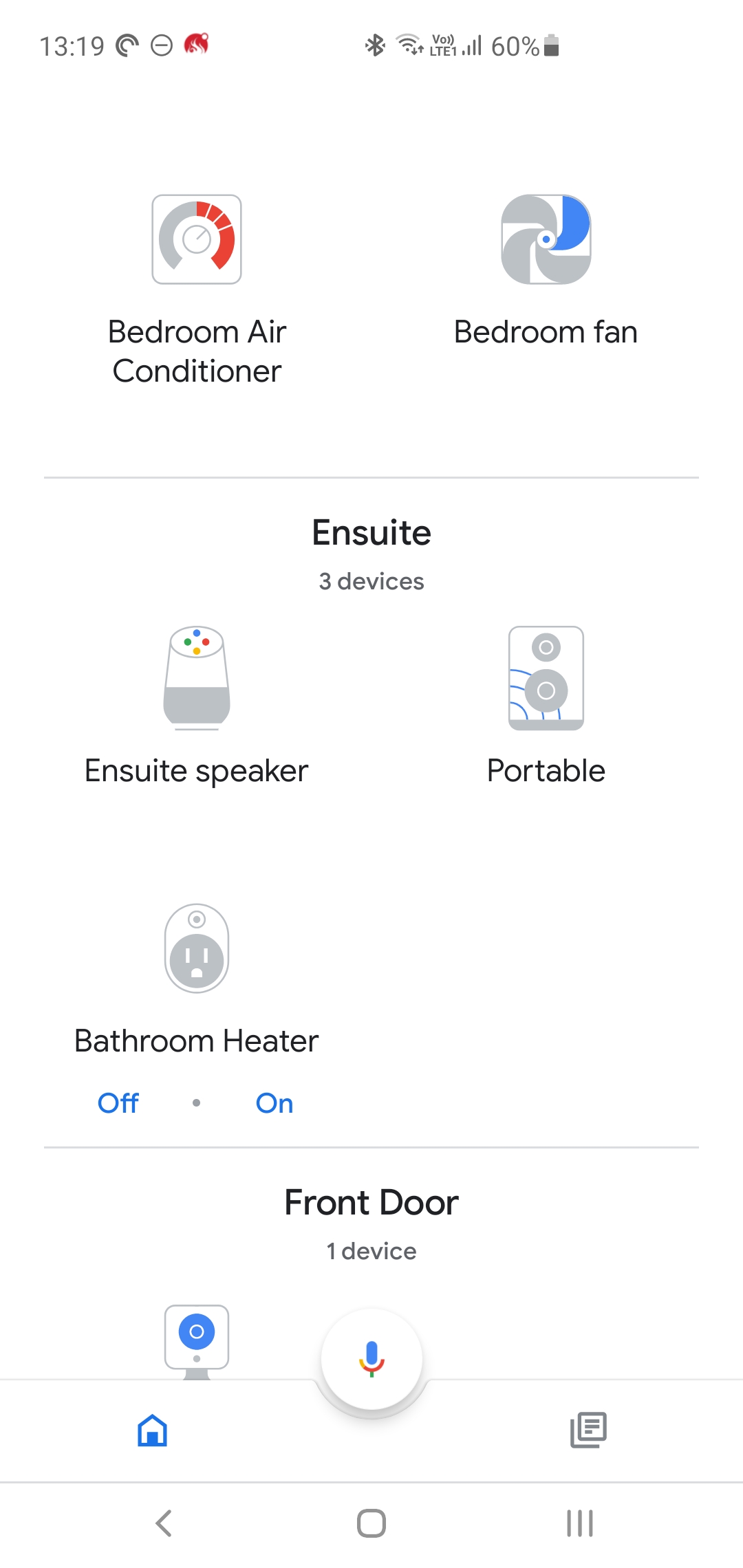This screenshot has width=743, height=1568.
Task: Open the recent apps view
Action: 579,1523
